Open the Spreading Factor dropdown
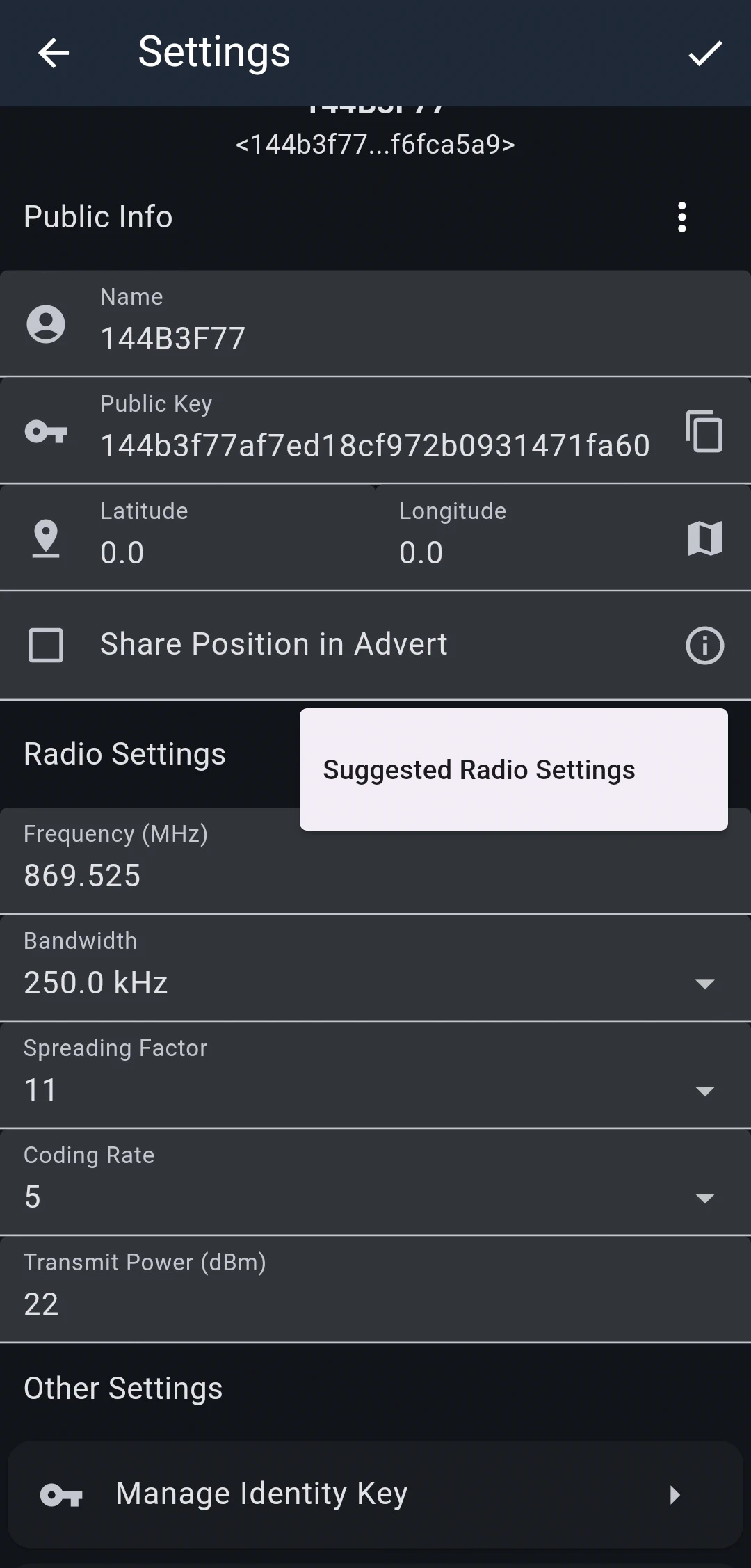The width and height of the screenshot is (751, 1568). pos(375,1089)
